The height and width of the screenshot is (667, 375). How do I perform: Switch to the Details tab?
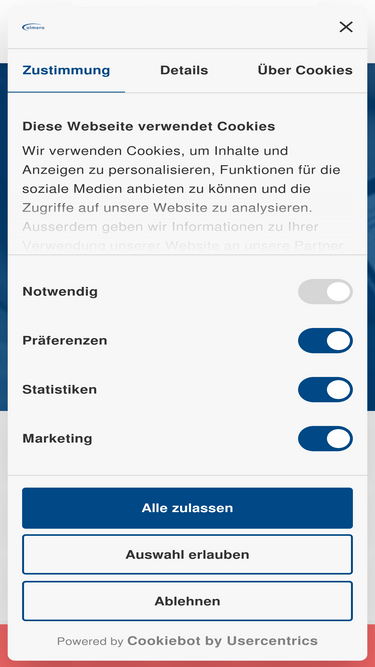(184, 70)
